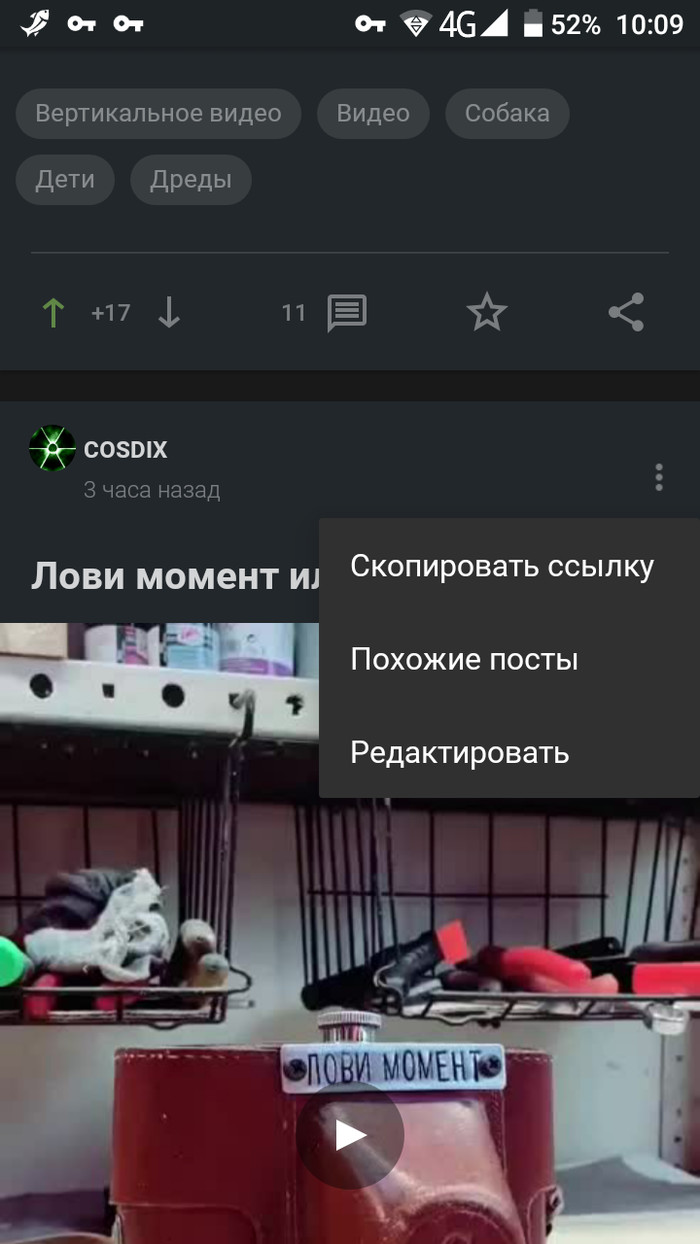Share the post via share icon
Viewport: 700px width, 1244px height.
tap(626, 313)
